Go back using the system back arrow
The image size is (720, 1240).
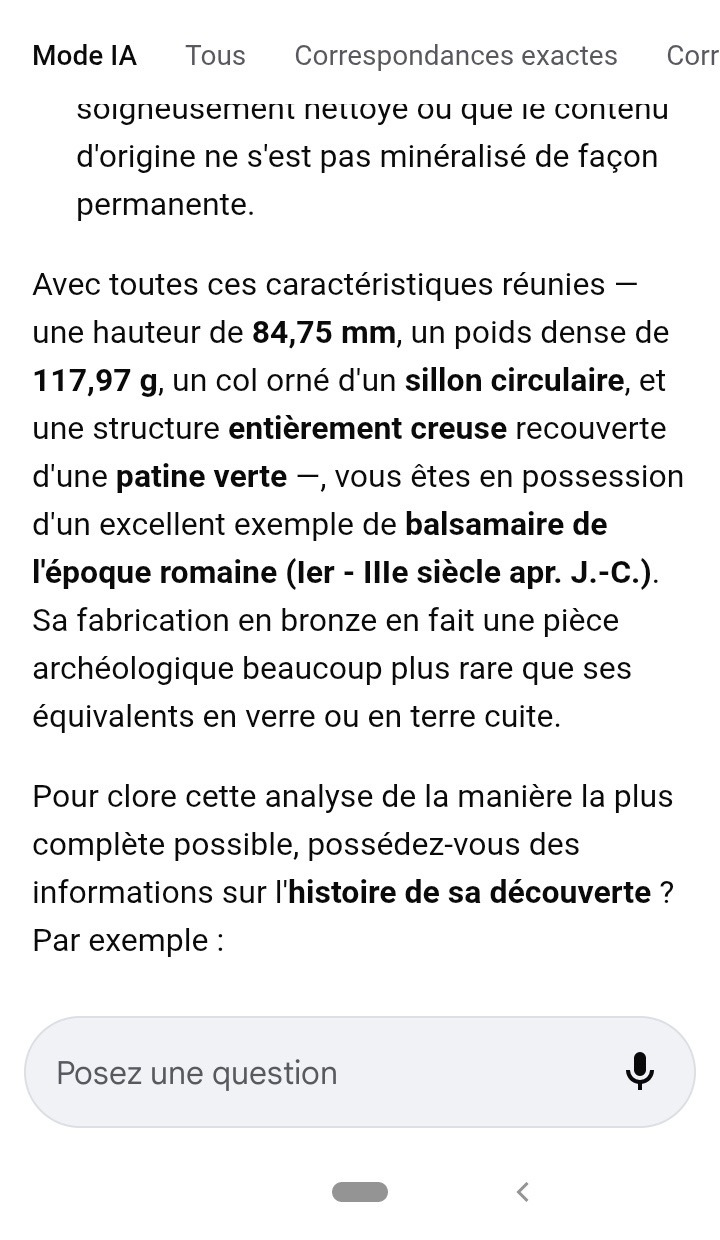pos(521,1191)
